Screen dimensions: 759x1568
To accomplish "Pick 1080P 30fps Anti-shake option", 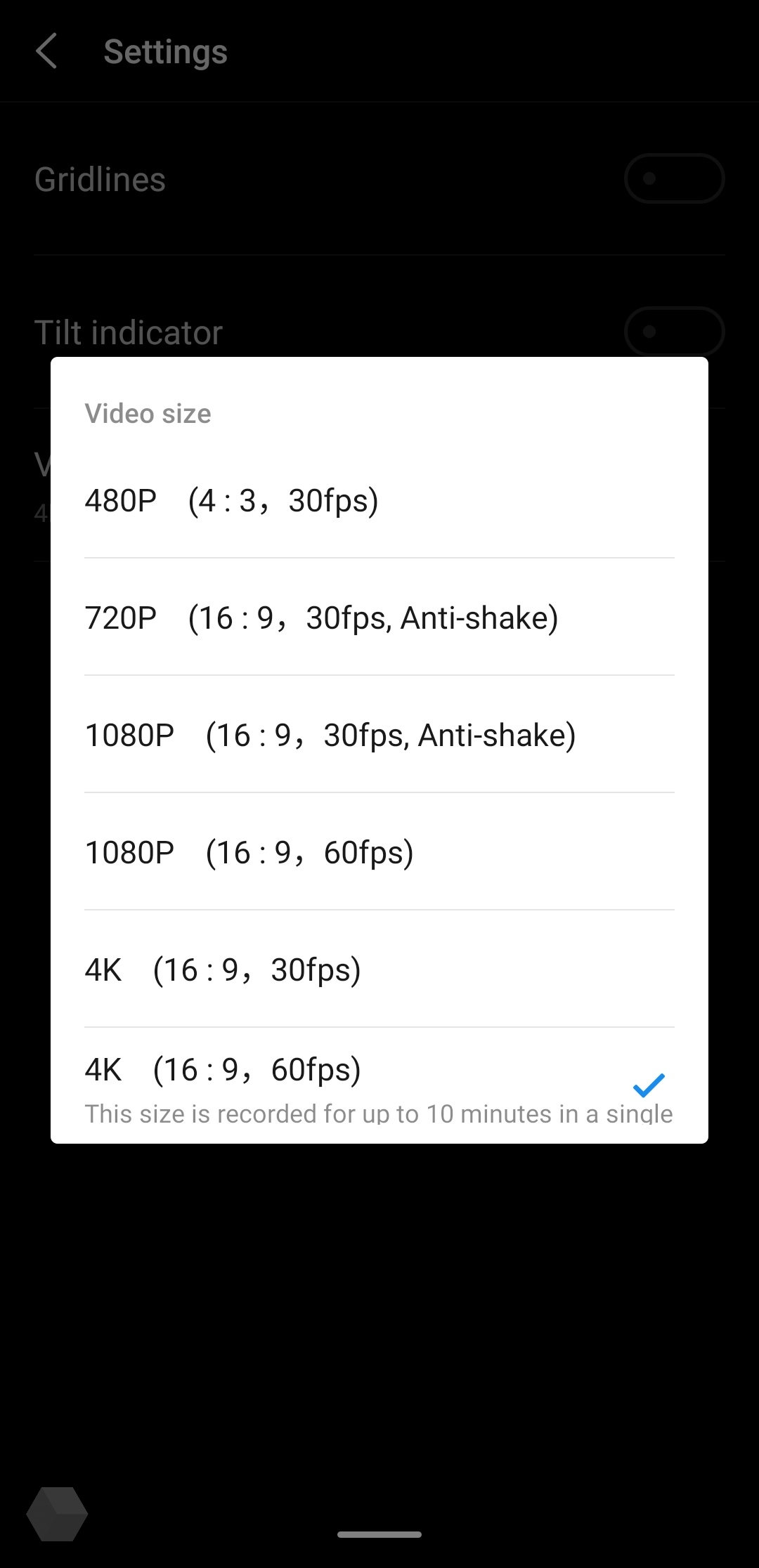I will [x=379, y=735].
